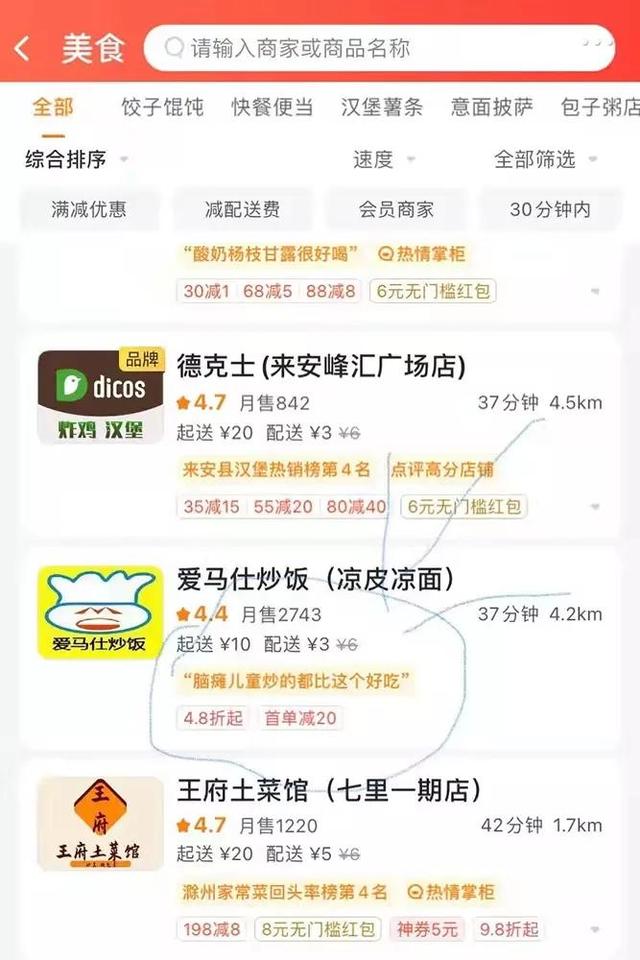Viewport: 640px width, 960px height.
Task: Expand the 综合排序 sorting dropdown
Action: pyautogui.click(x=76, y=159)
